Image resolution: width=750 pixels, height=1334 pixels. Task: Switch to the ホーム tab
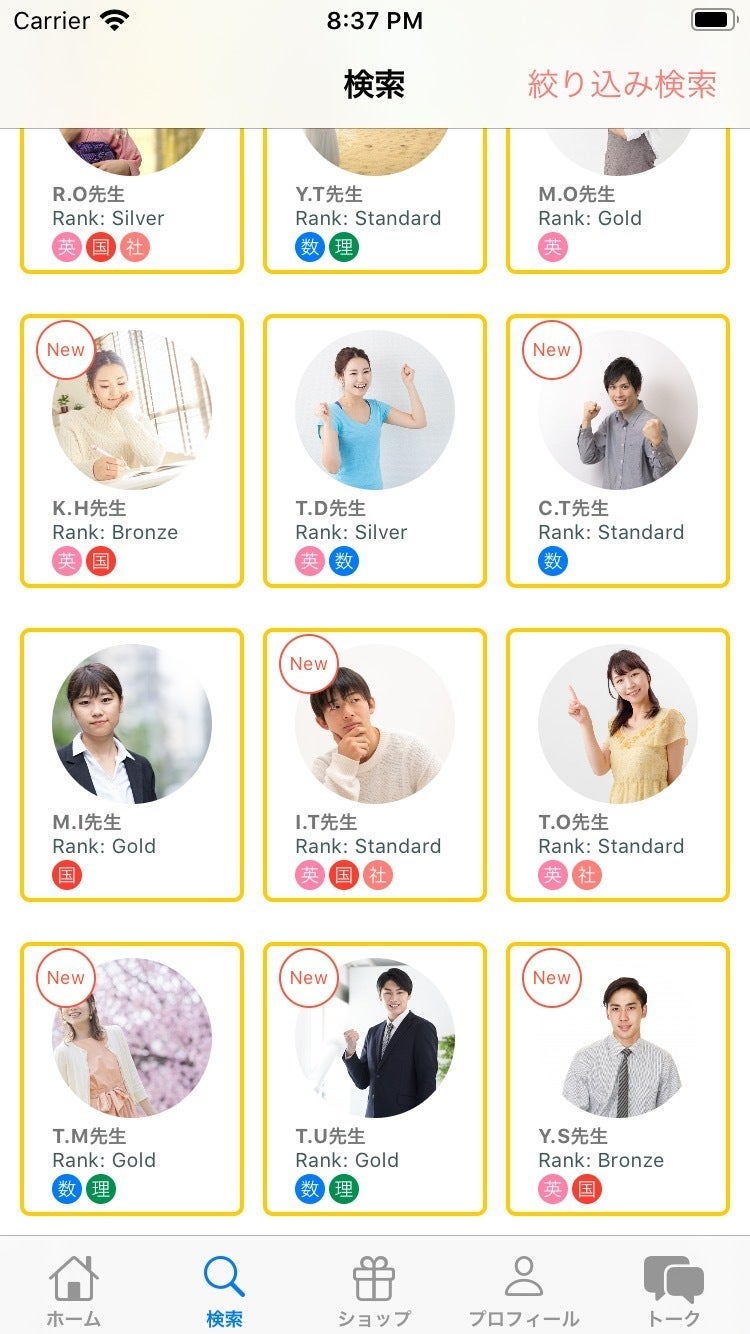click(x=74, y=1291)
